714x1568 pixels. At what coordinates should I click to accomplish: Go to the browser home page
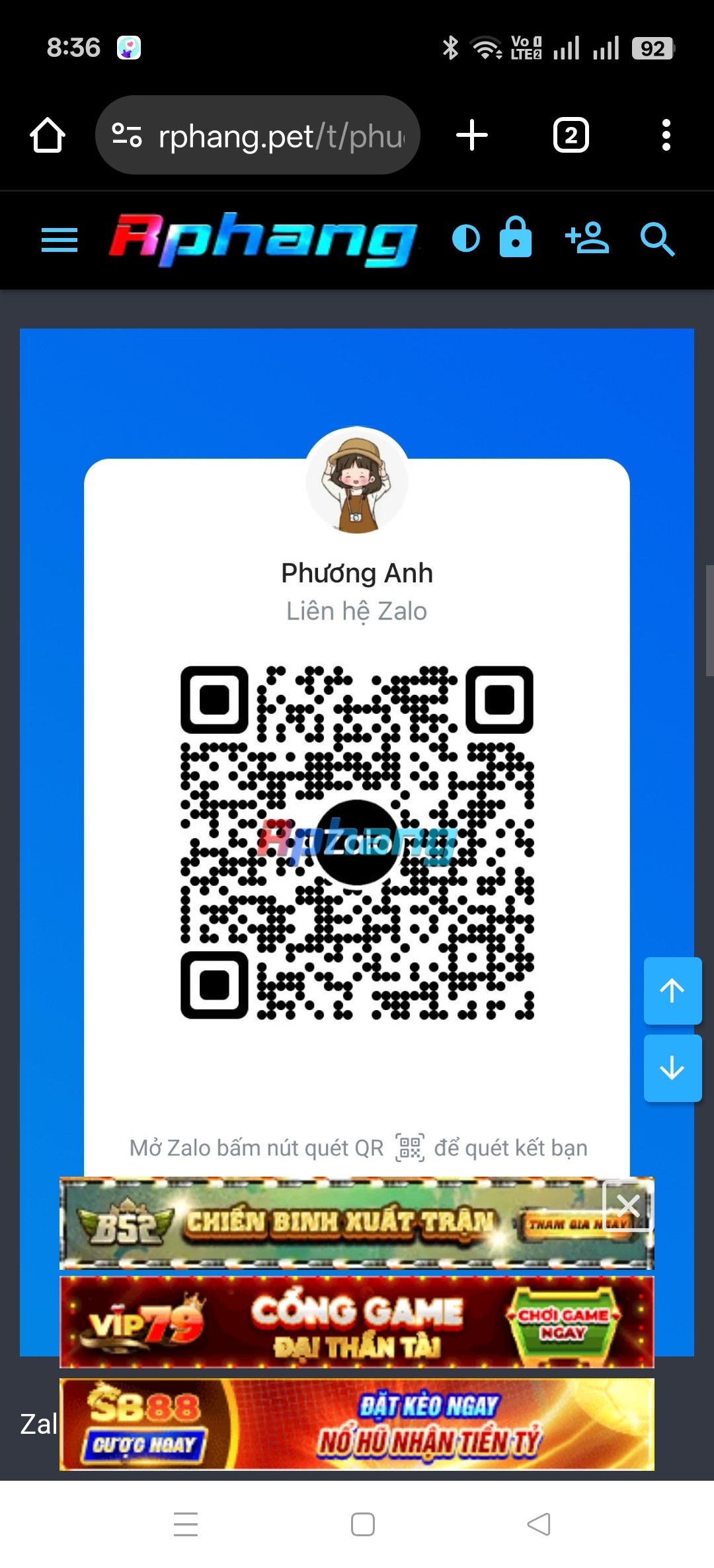(48, 136)
